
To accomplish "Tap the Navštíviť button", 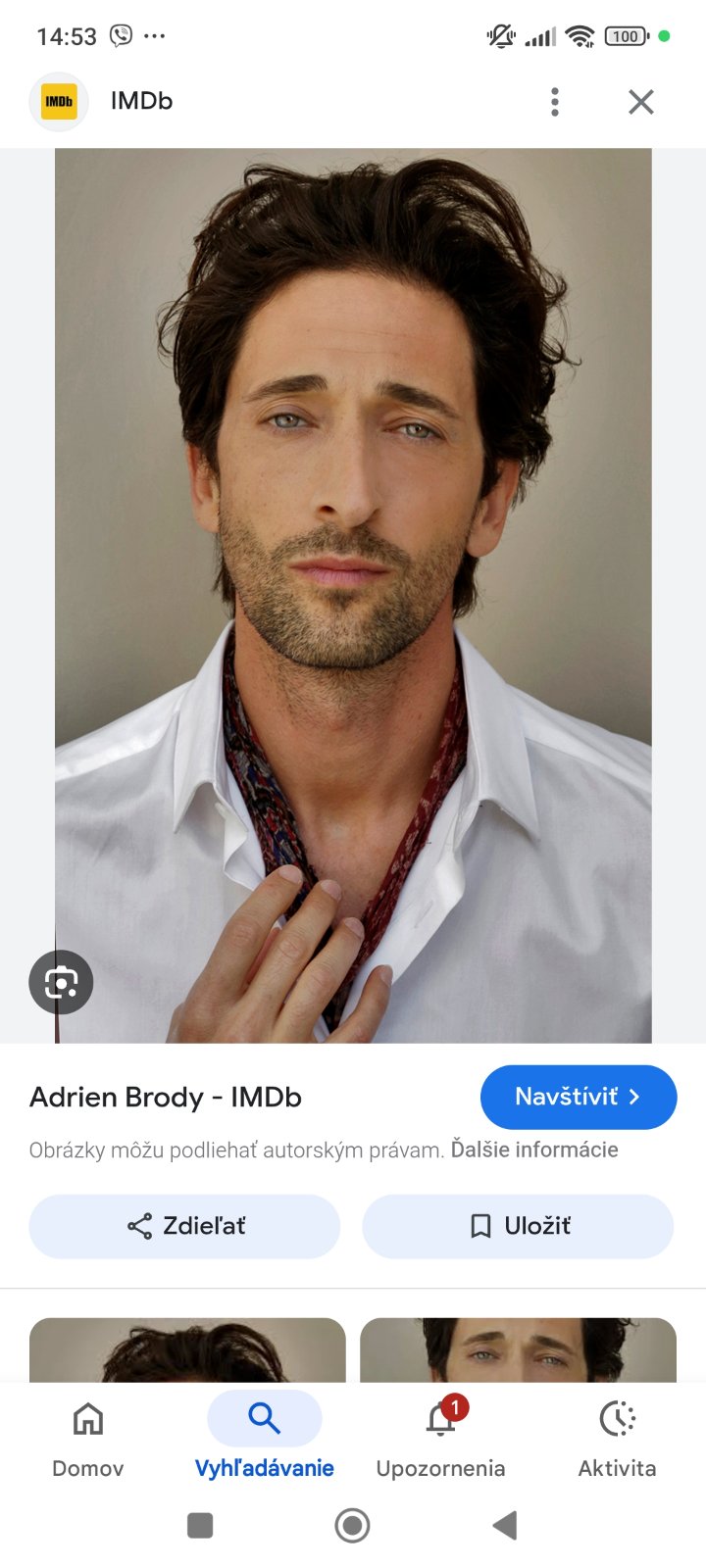I will point(579,1097).
